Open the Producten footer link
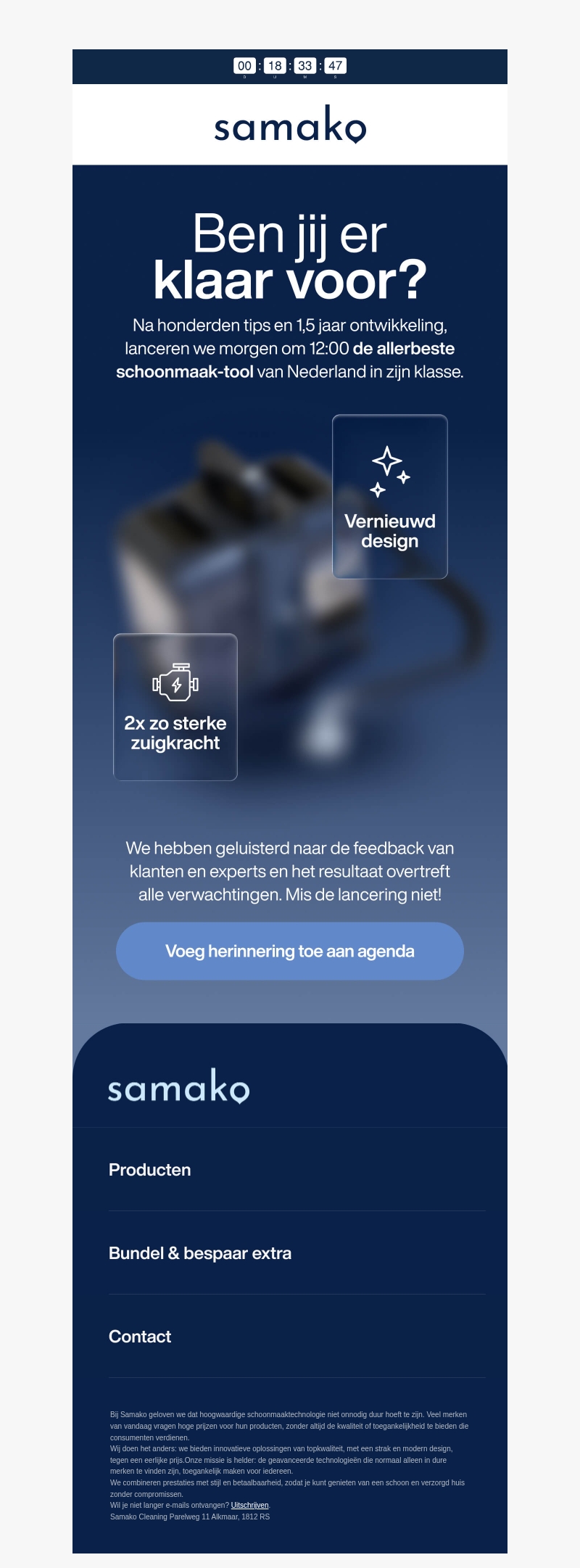Viewport: 580px width, 1568px height. (150, 1170)
